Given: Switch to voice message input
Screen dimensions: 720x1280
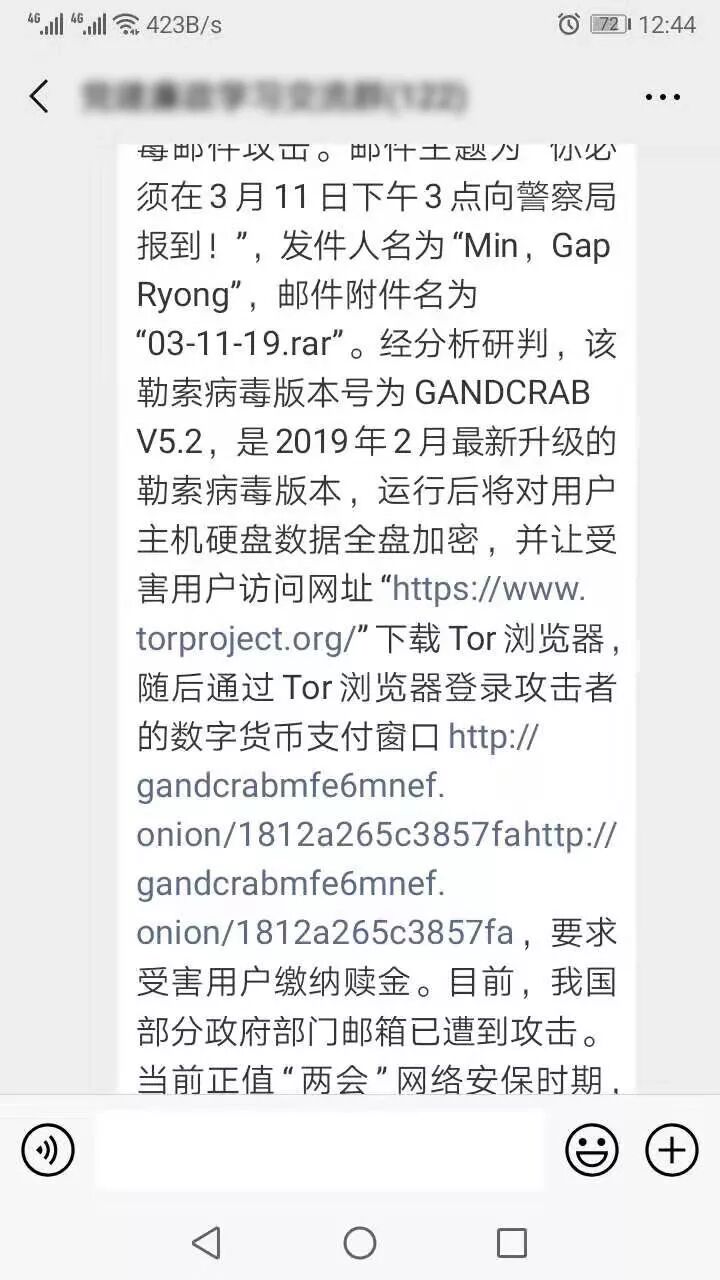Looking at the screenshot, I should [x=47, y=1150].
